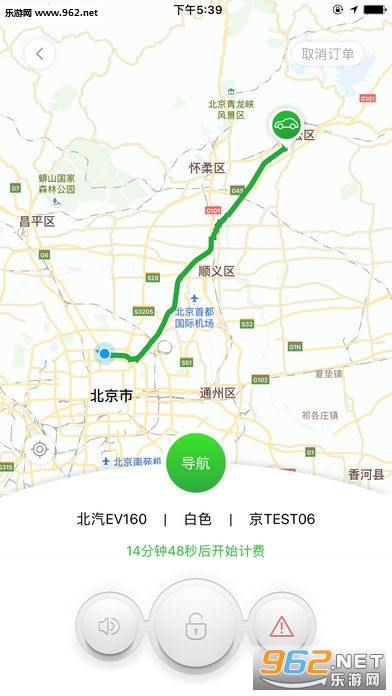Image resolution: width=392 pixels, height=696 pixels.
Task: Start navigation with the green 导航 button
Action: click(196, 463)
